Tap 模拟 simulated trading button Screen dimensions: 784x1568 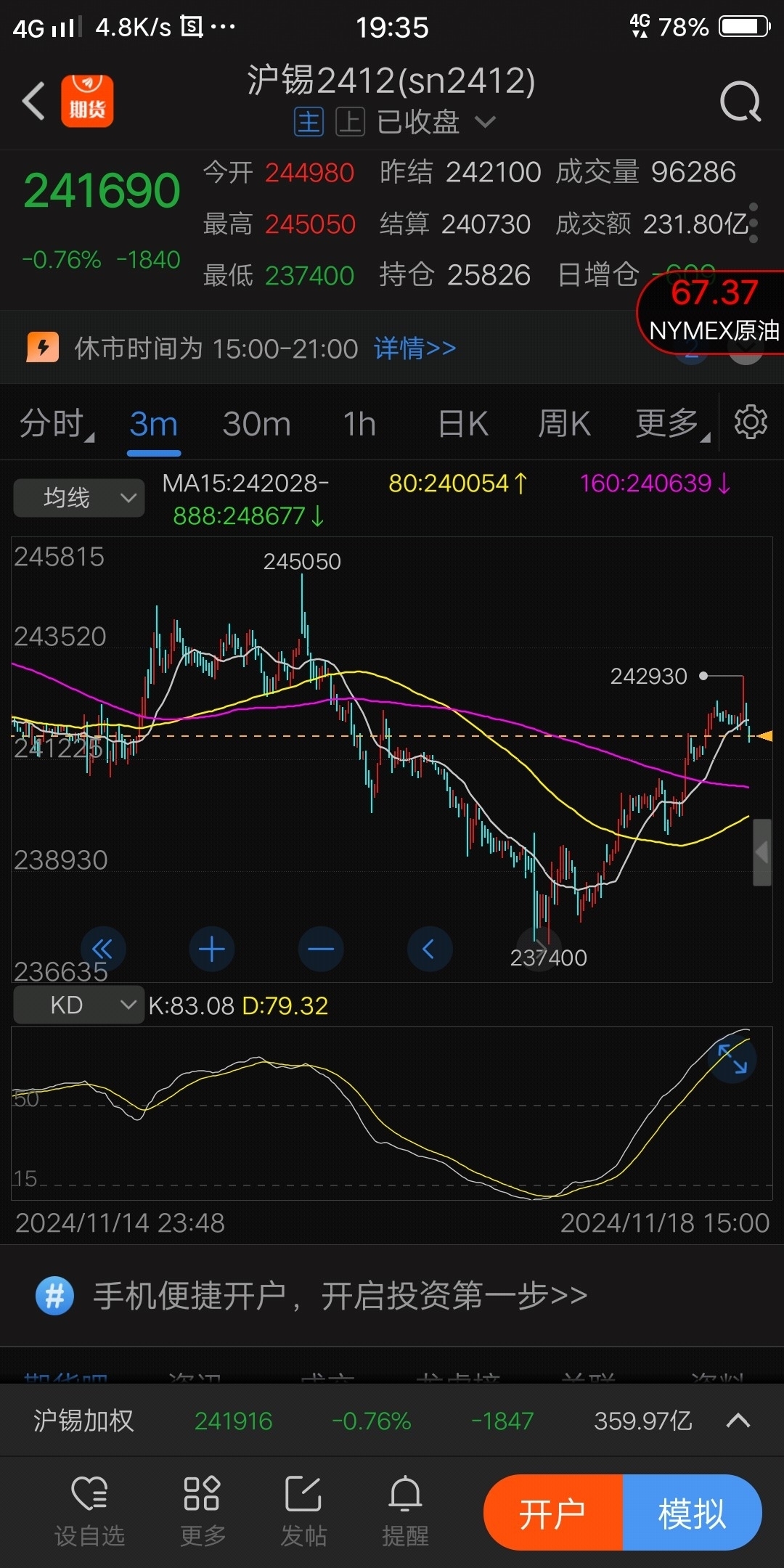pos(693,1514)
